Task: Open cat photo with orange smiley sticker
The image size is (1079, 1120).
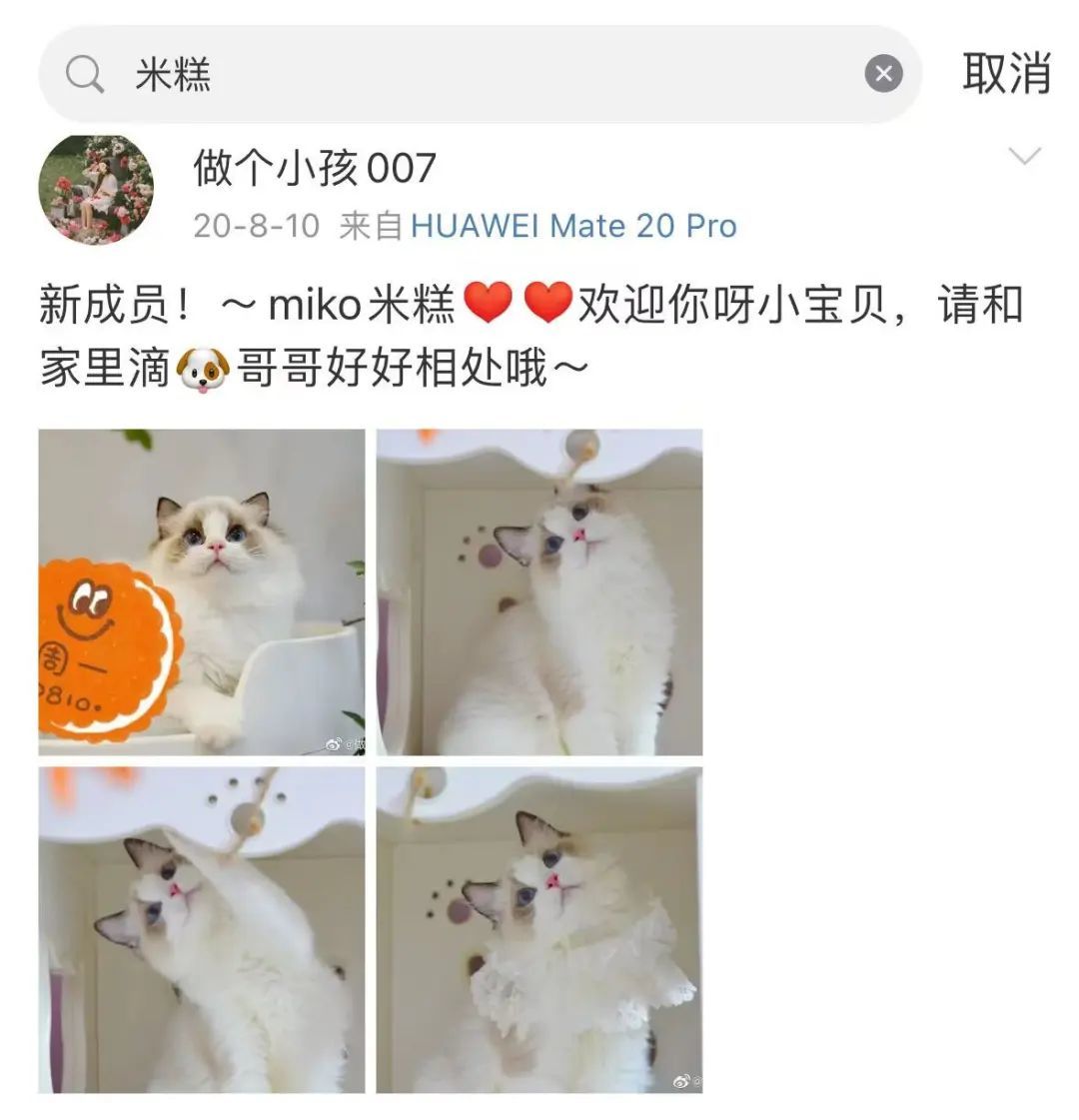Action: point(202,591)
